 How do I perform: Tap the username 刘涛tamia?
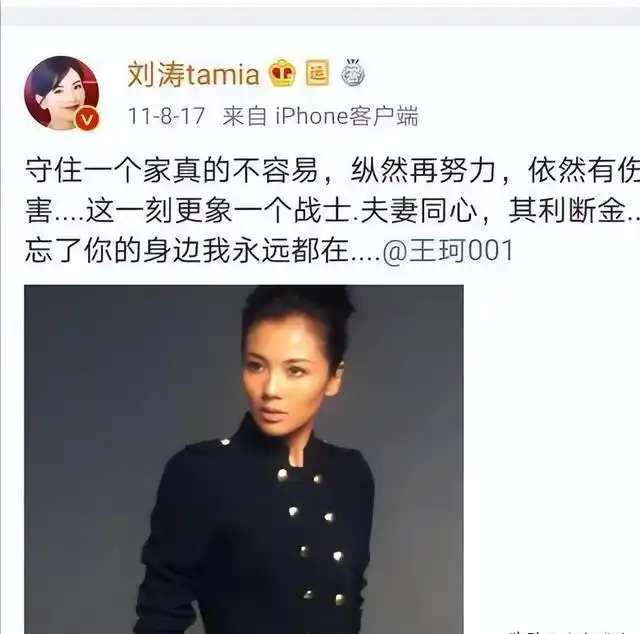click(193, 72)
